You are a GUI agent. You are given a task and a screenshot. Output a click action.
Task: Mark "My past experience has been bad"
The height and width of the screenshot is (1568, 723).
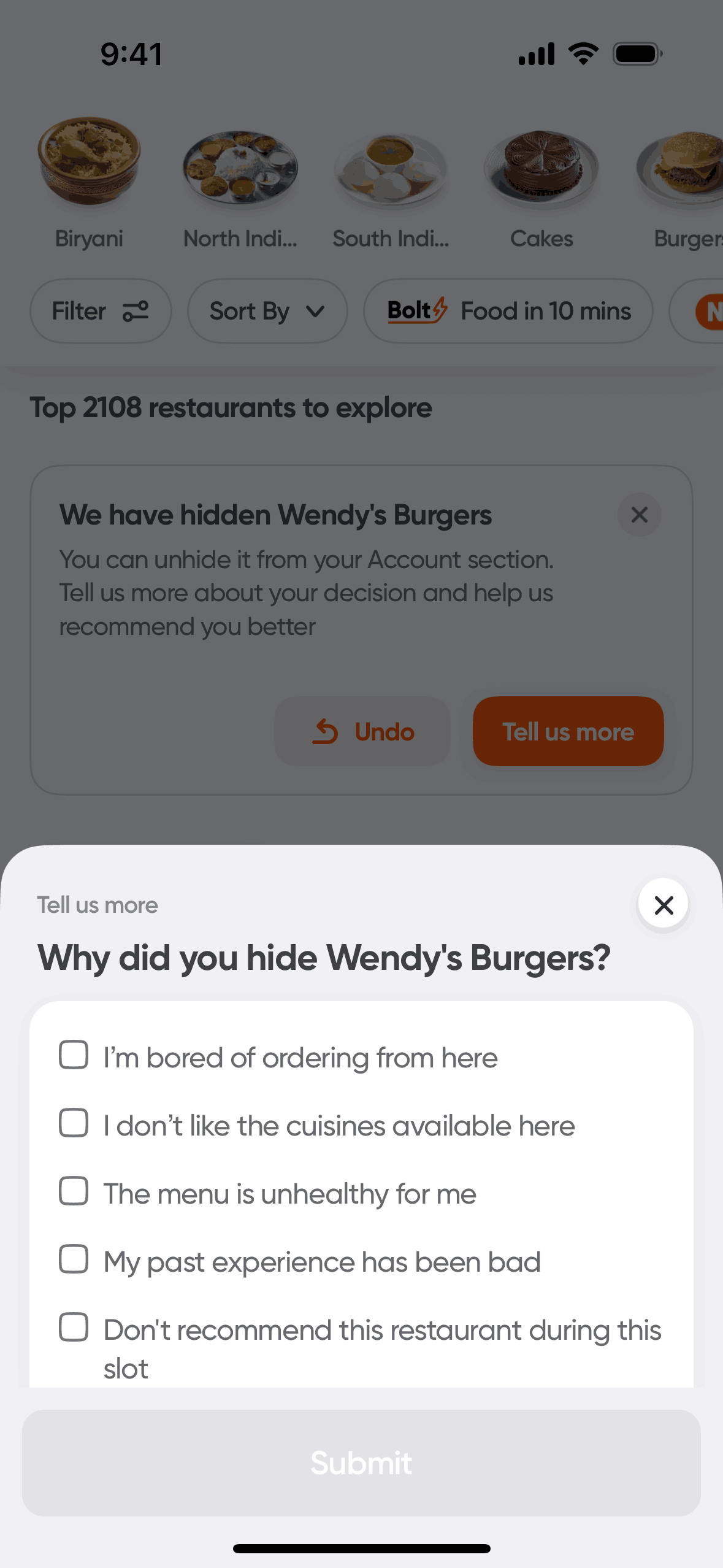point(74,1259)
